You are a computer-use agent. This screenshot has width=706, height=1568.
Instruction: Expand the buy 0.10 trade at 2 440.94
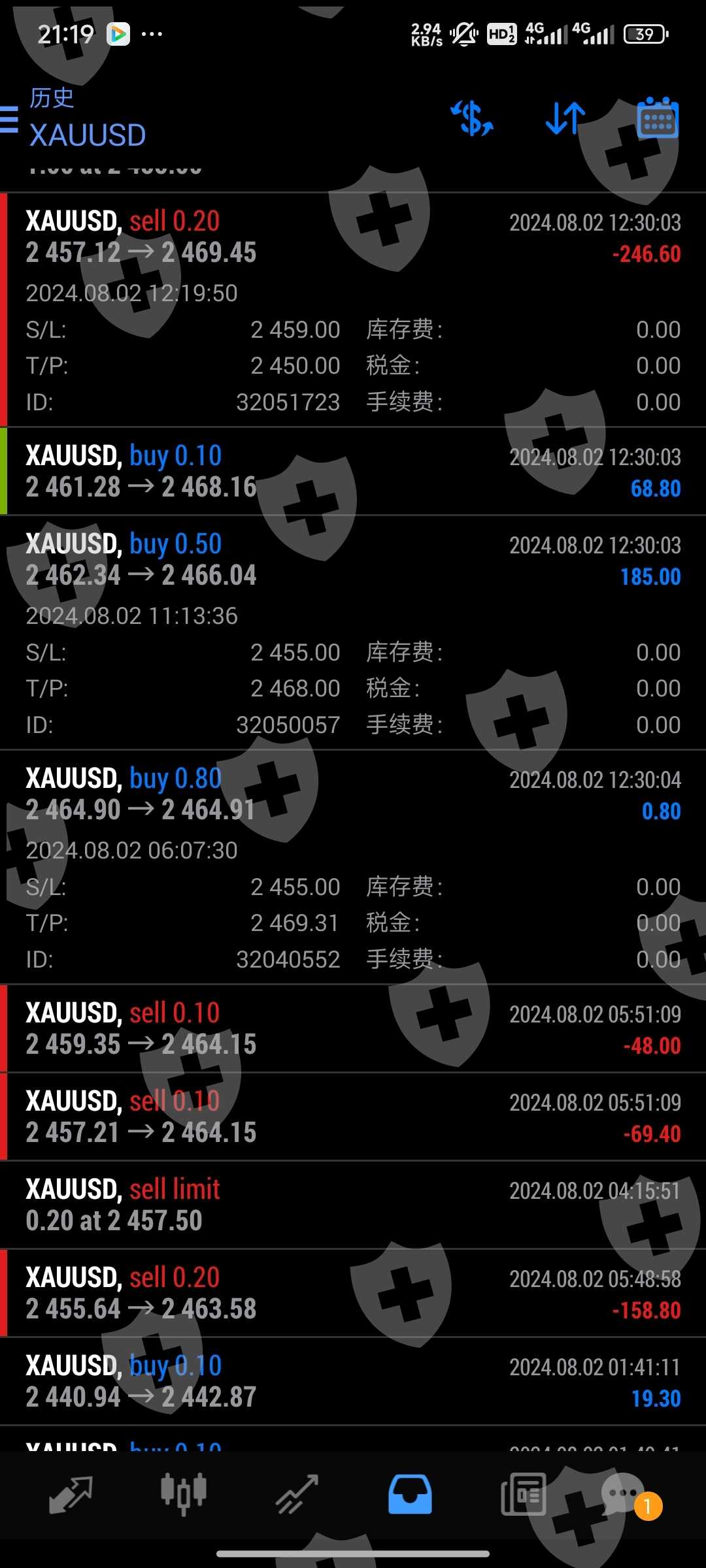click(x=353, y=1382)
